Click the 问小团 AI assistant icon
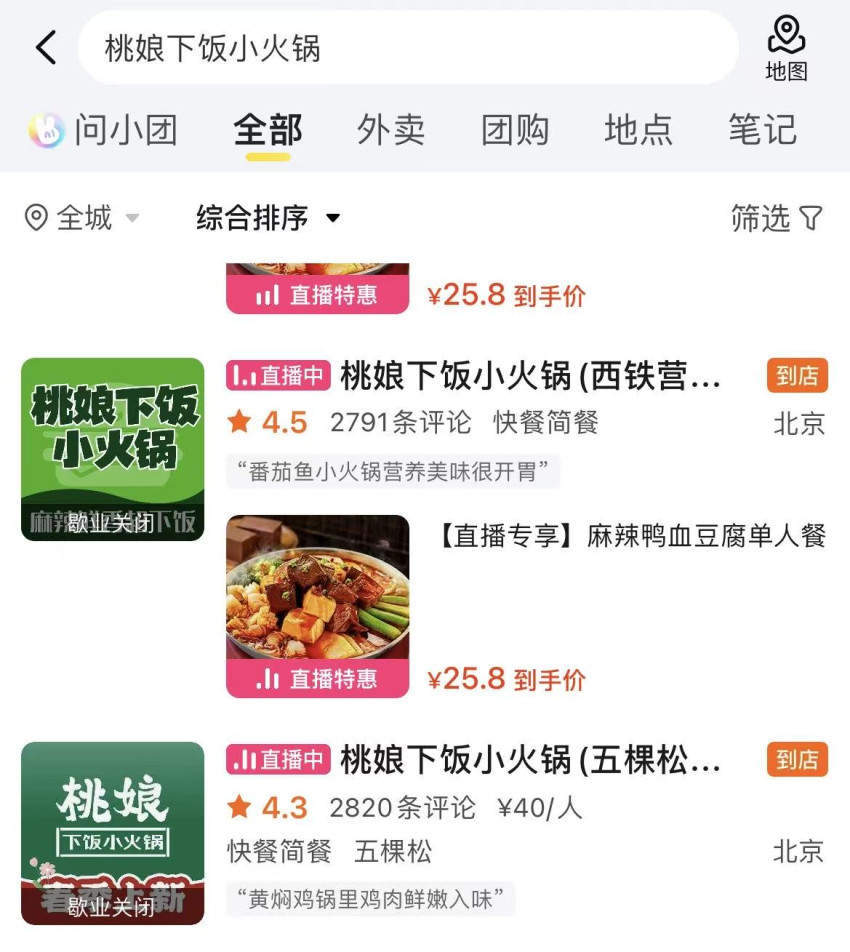The image size is (850, 952). click(x=44, y=130)
